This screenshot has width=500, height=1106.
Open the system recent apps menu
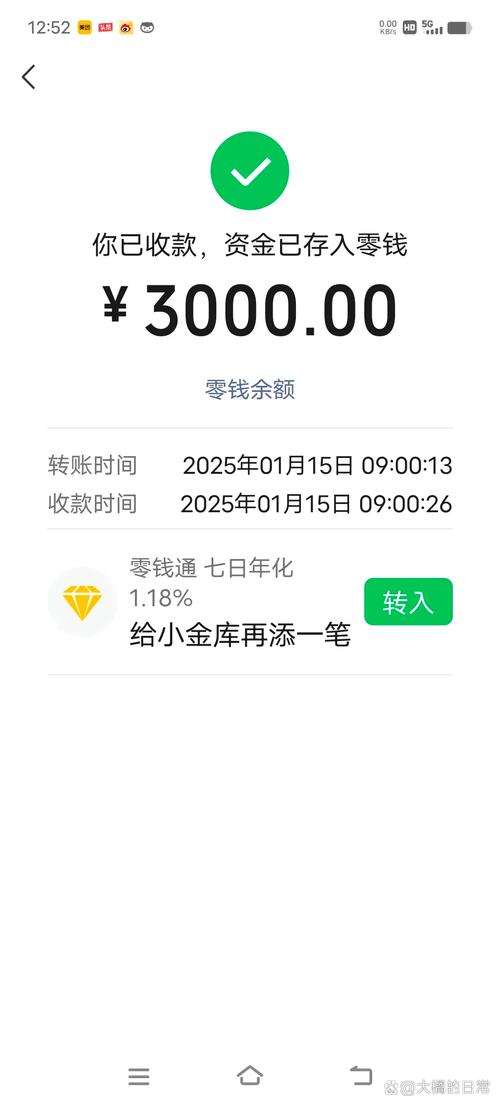pyautogui.click(x=139, y=1076)
